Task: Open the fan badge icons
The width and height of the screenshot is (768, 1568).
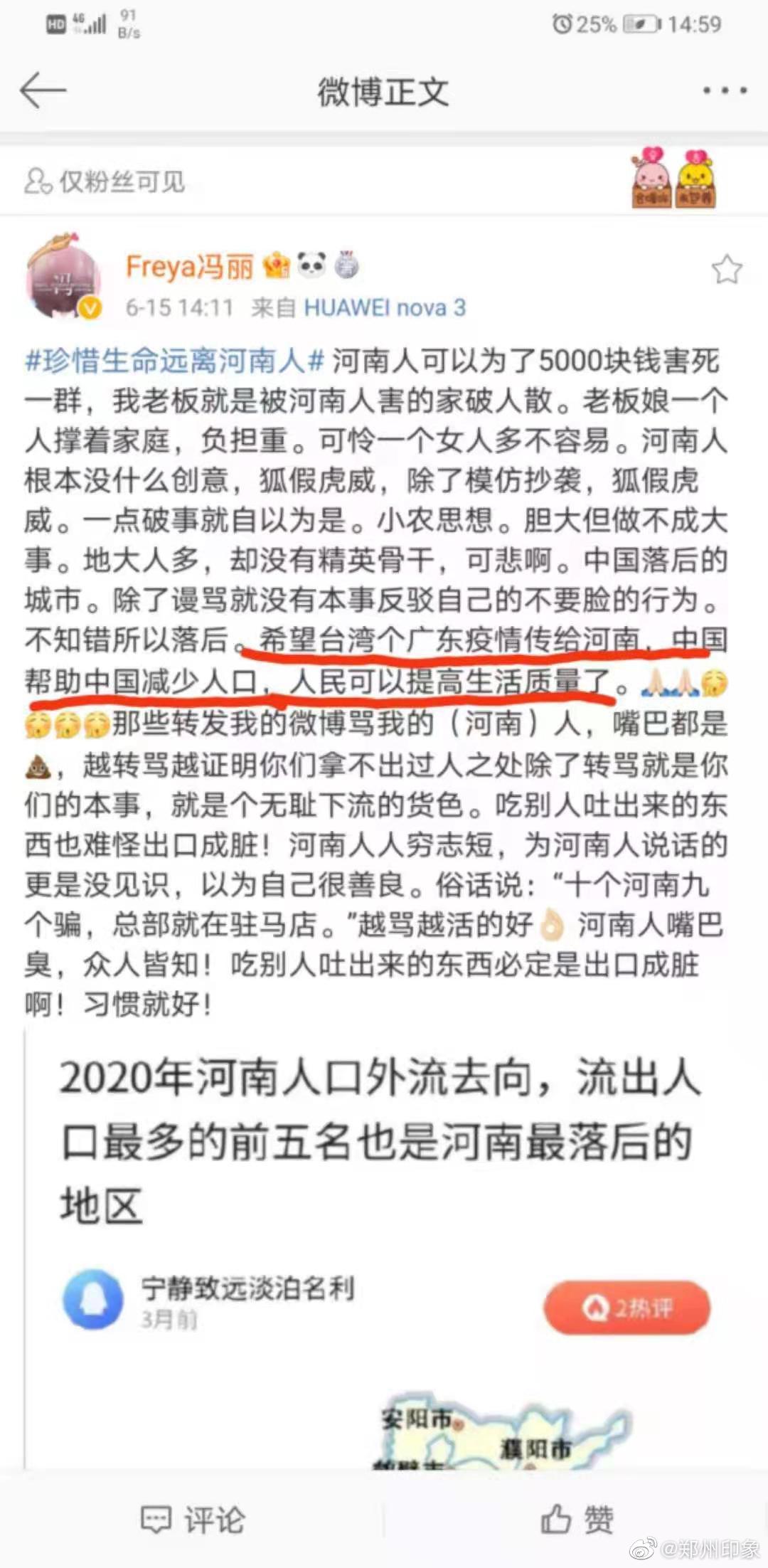Action: 673,178
